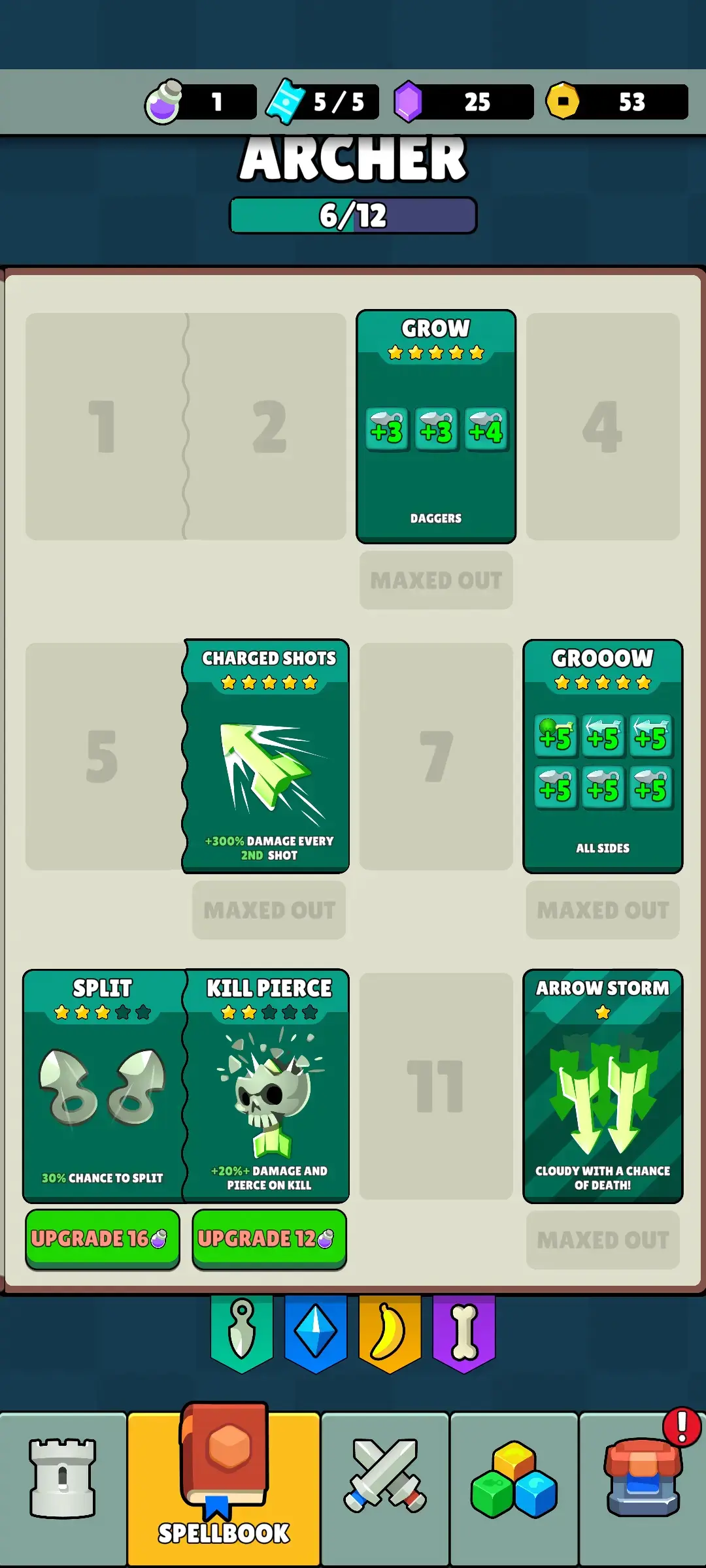Viewport: 706px width, 1568px height.
Task: View the Arrow Storm card
Action: (603, 1085)
